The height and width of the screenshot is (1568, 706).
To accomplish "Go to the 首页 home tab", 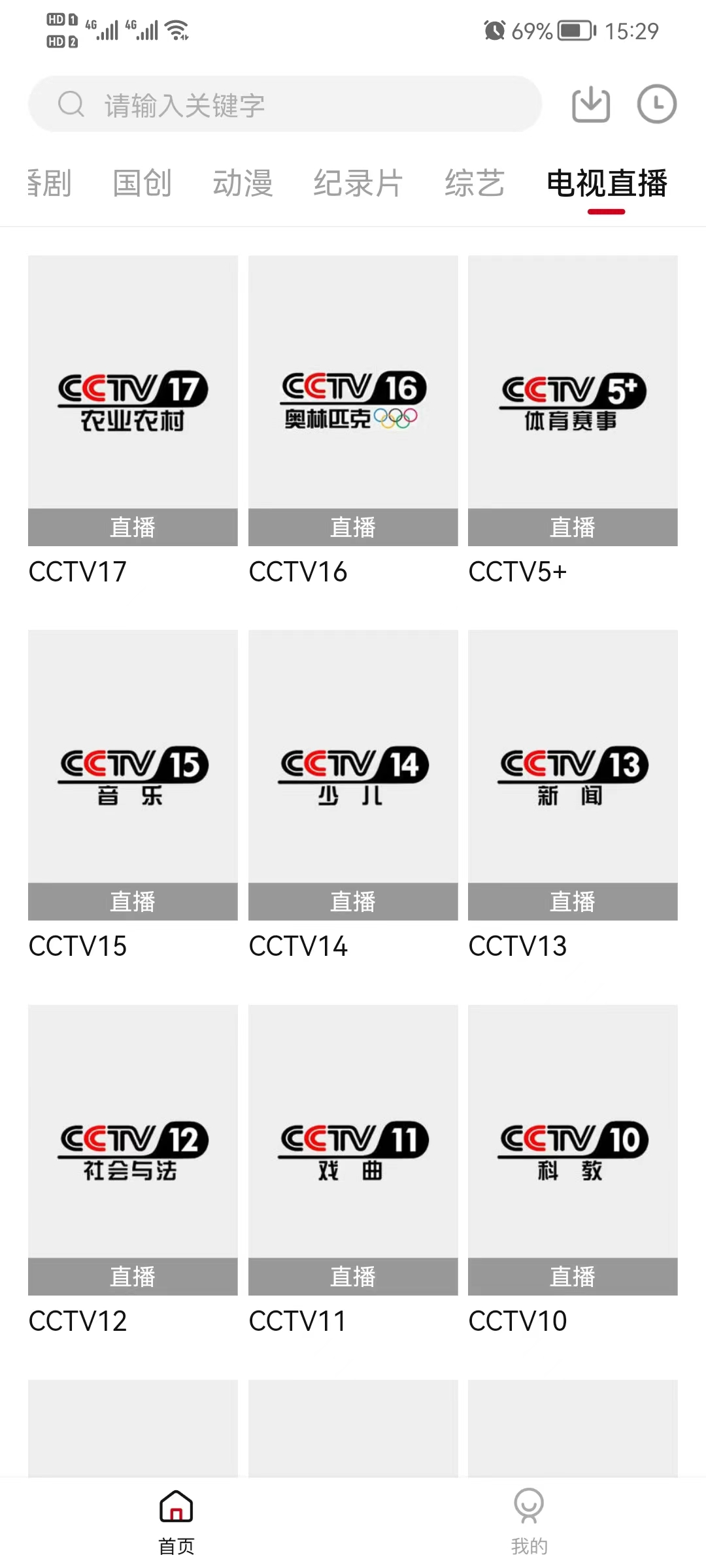I will [176, 1521].
